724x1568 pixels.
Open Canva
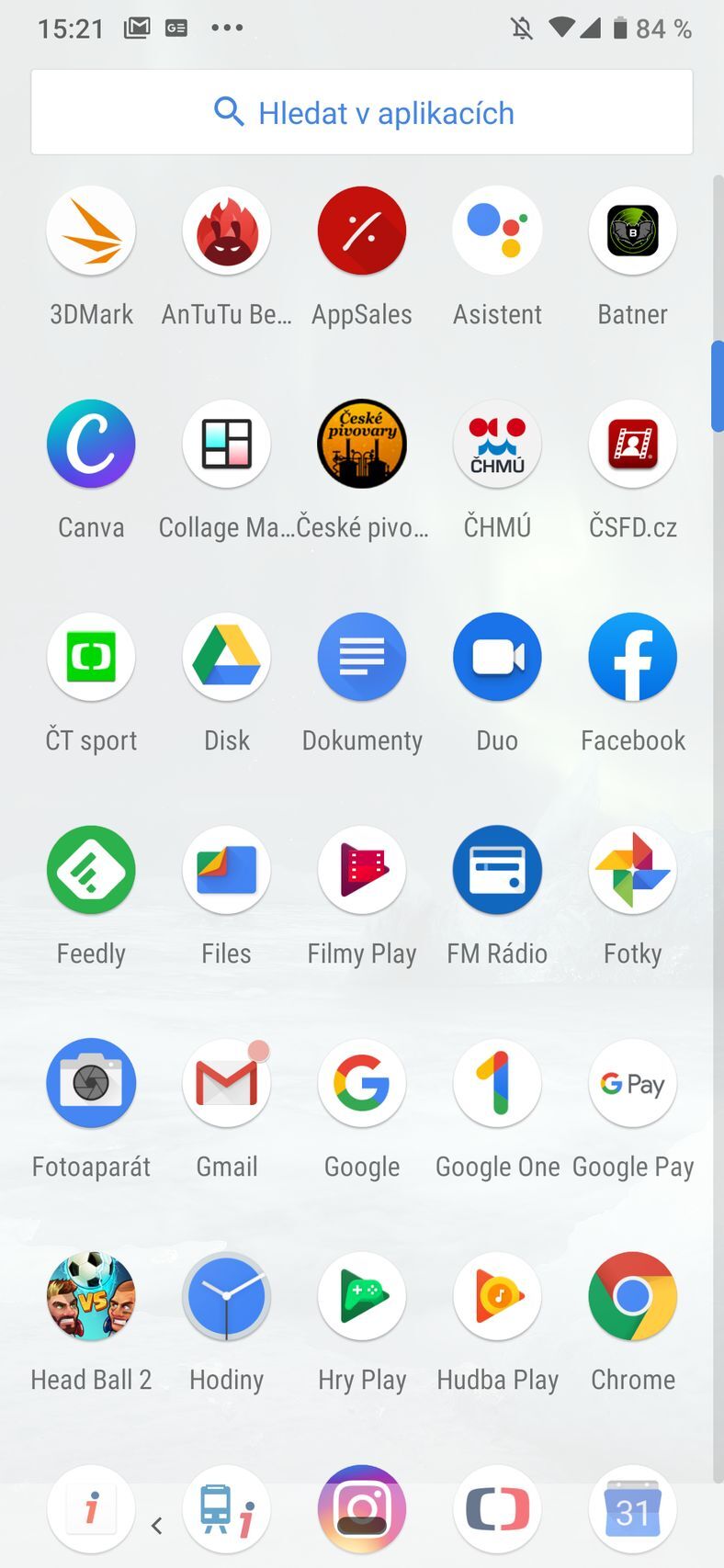[91, 444]
